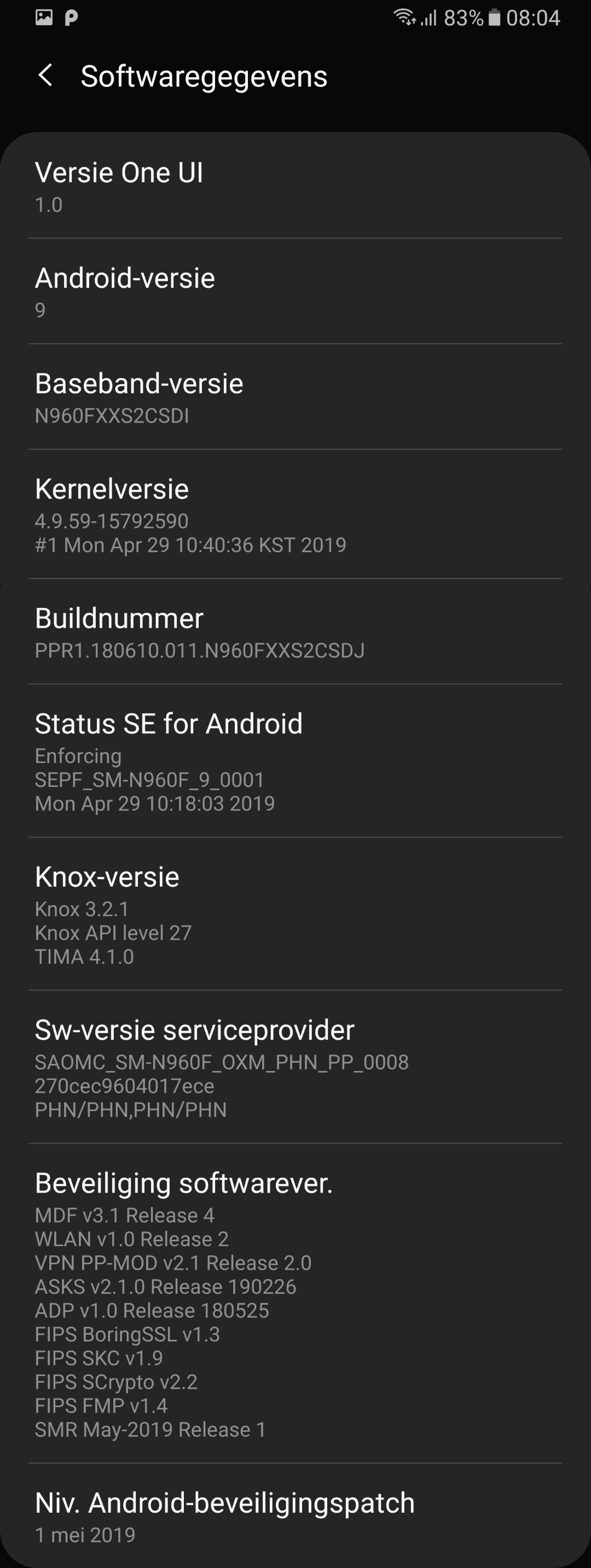This screenshot has width=591, height=1568.
Task: Select the Versie One UI row
Action: (x=295, y=186)
